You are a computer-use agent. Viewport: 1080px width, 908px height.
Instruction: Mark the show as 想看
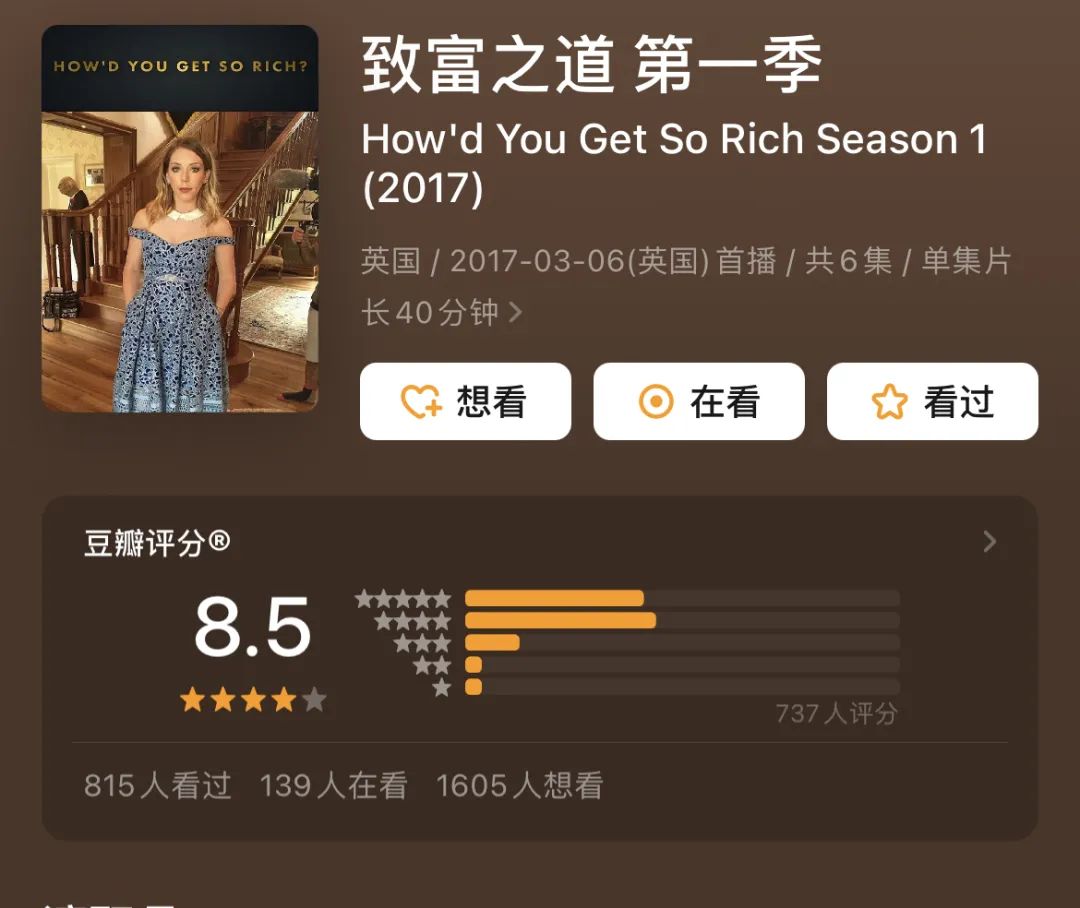tap(465, 402)
